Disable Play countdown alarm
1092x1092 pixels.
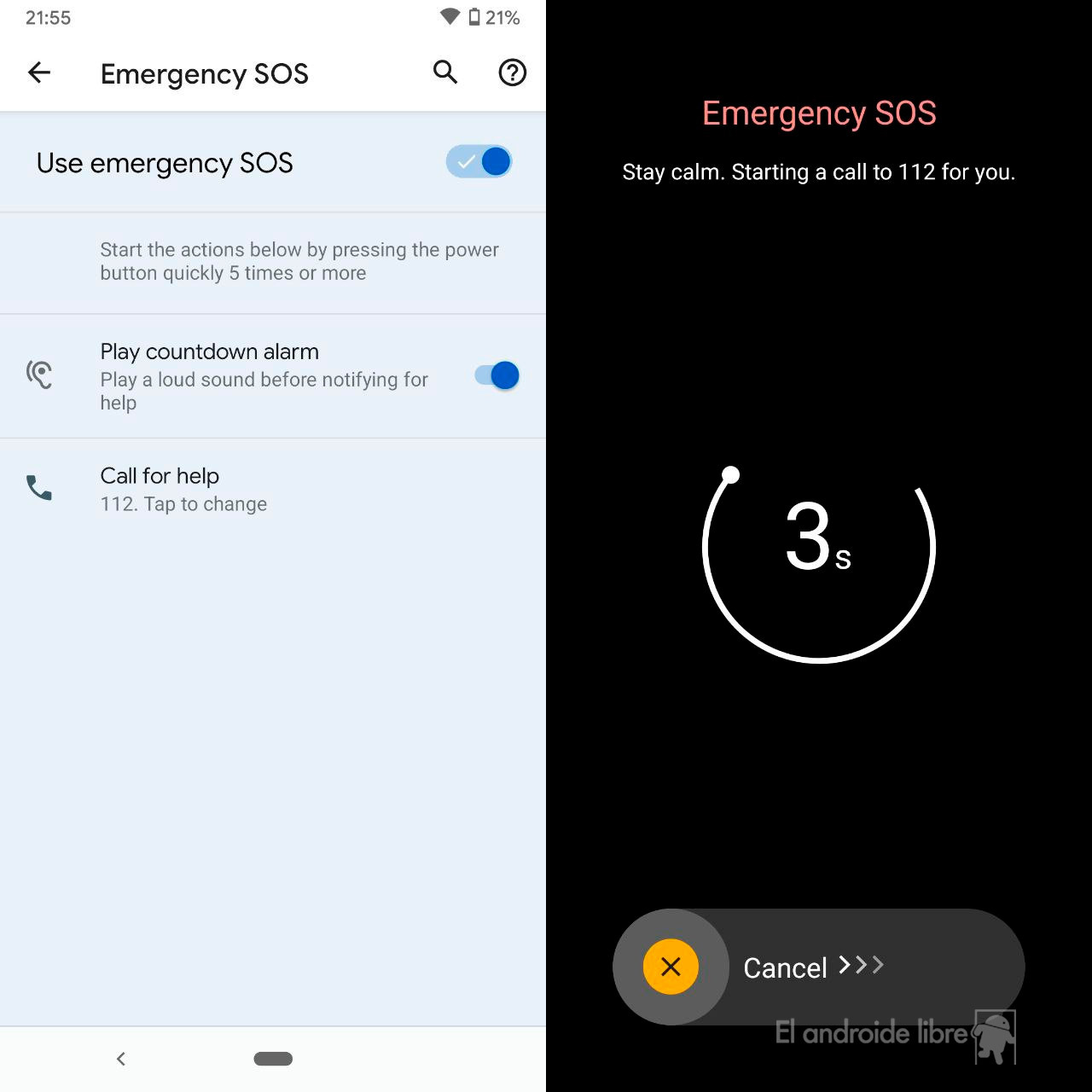pyautogui.click(x=497, y=375)
